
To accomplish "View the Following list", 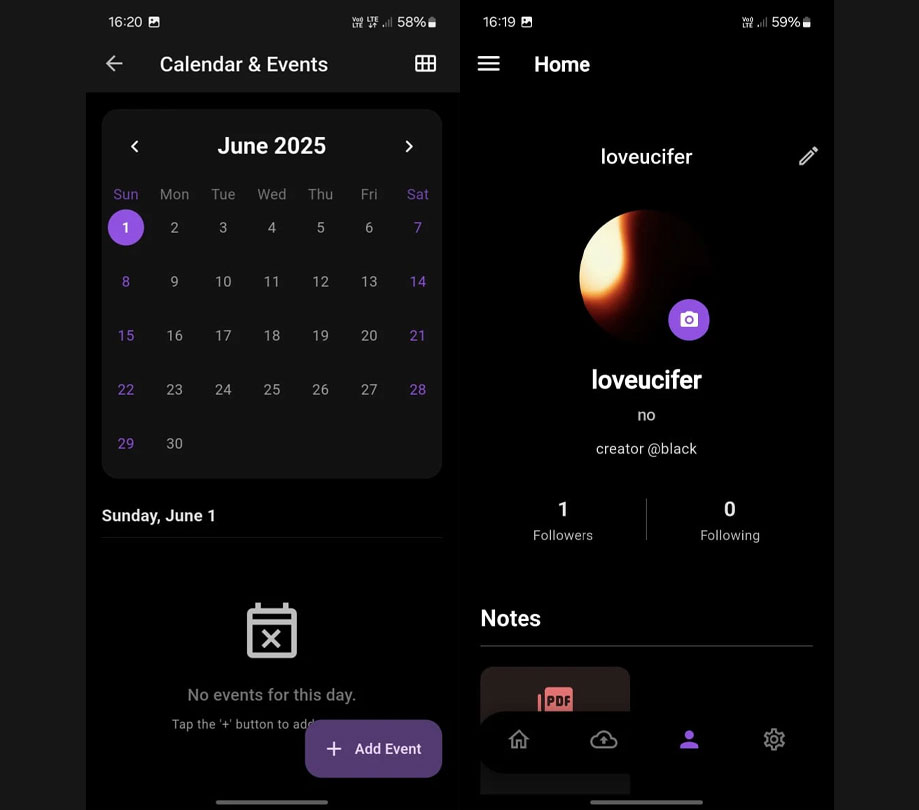I will 729,520.
